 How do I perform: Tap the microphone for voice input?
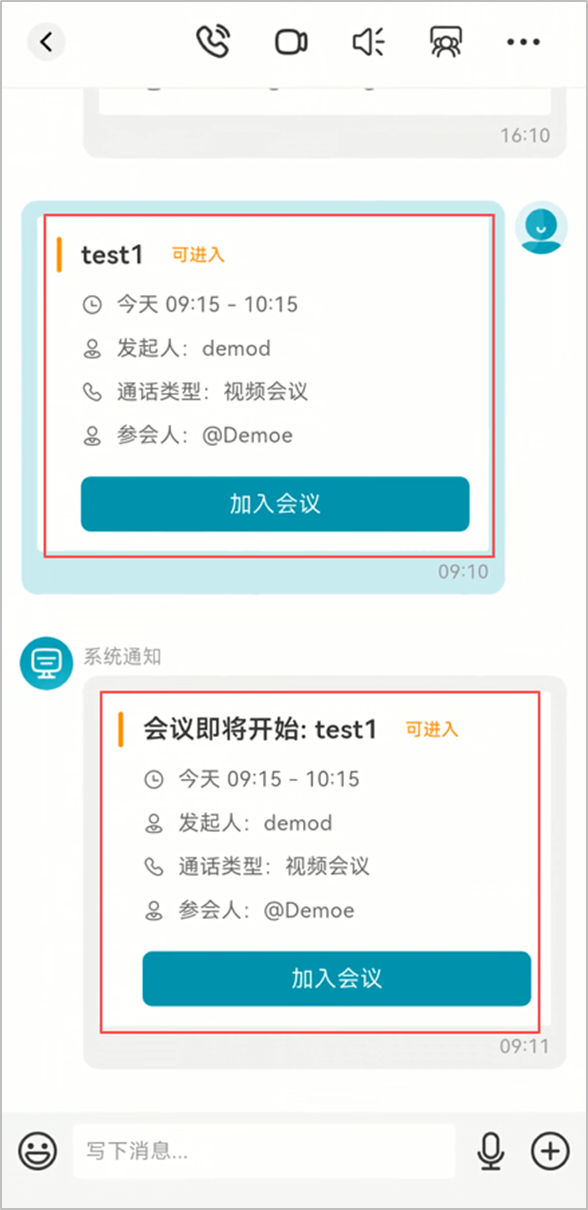pyautogui.click(x=490, y=1151)
